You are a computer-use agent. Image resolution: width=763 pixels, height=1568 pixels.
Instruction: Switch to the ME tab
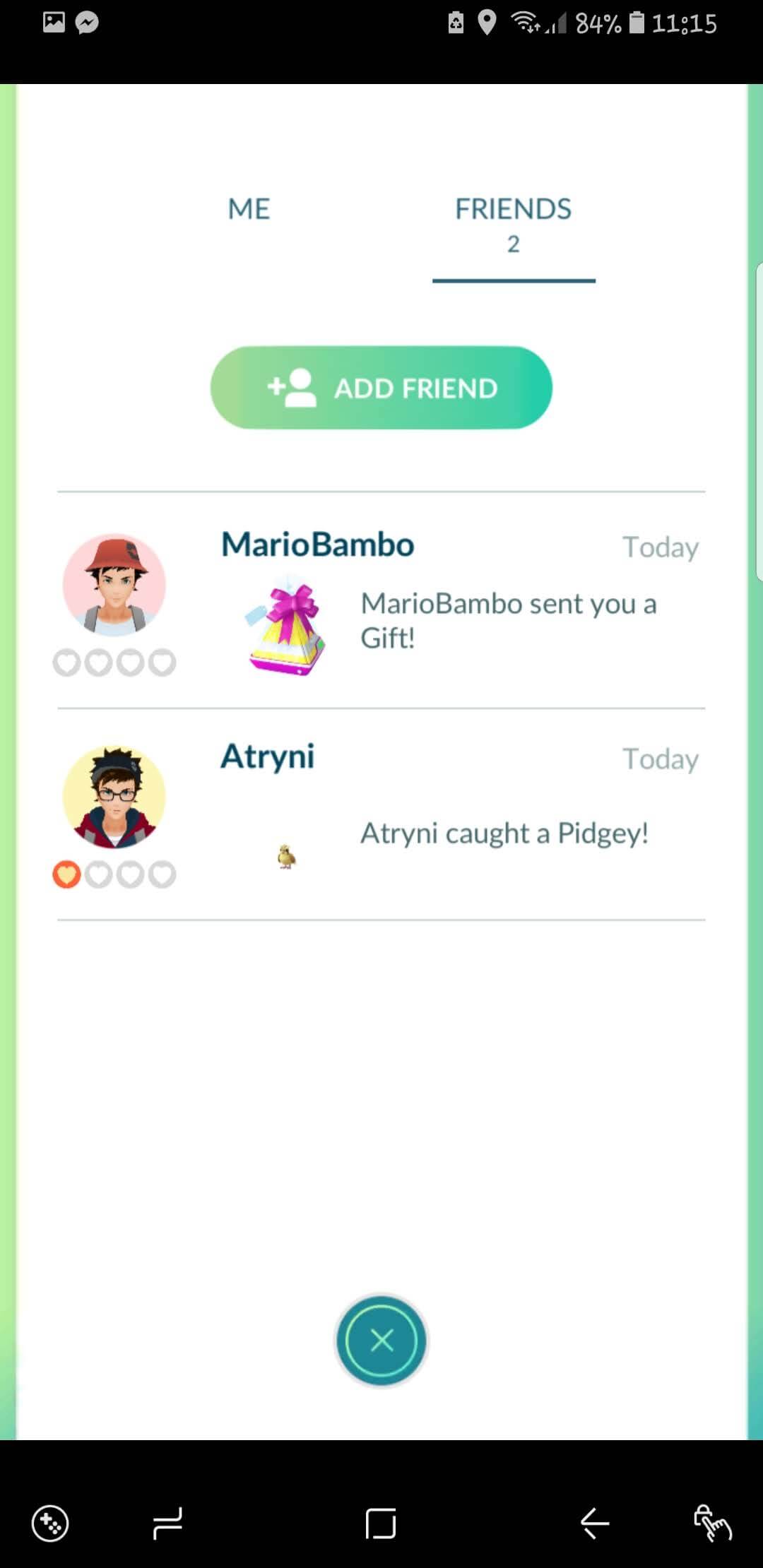point(249,209)
